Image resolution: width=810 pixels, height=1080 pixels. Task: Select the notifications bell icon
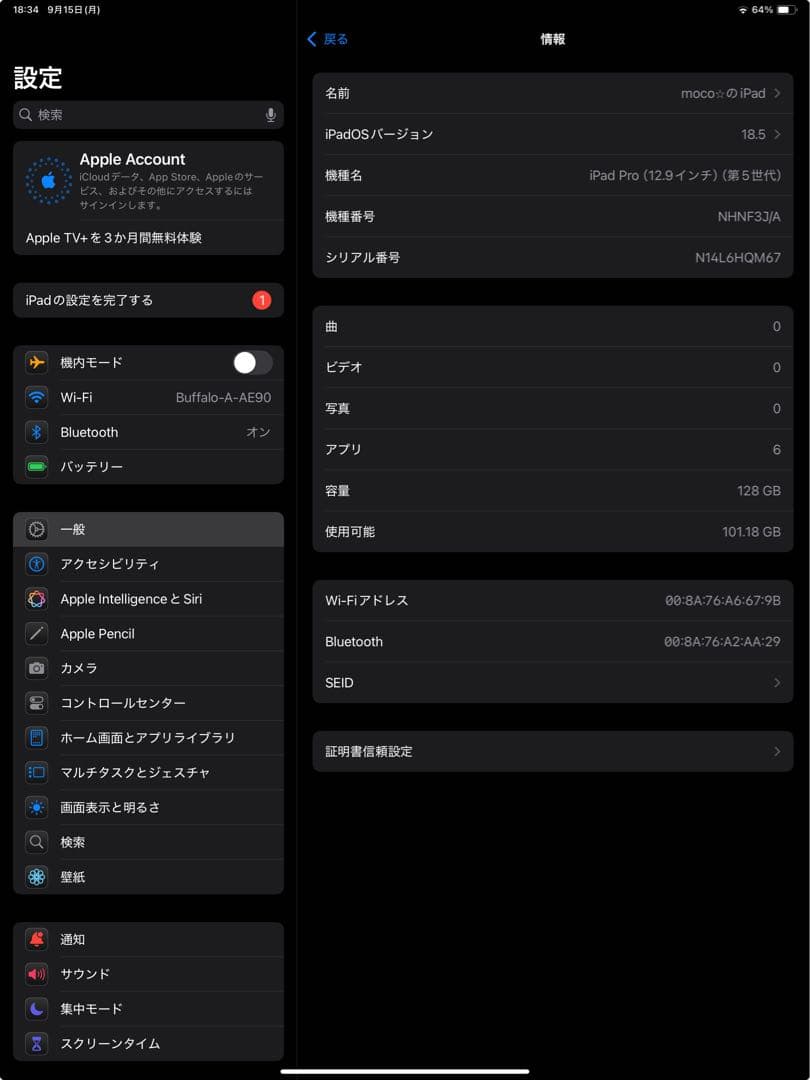(x=38, y=939)
